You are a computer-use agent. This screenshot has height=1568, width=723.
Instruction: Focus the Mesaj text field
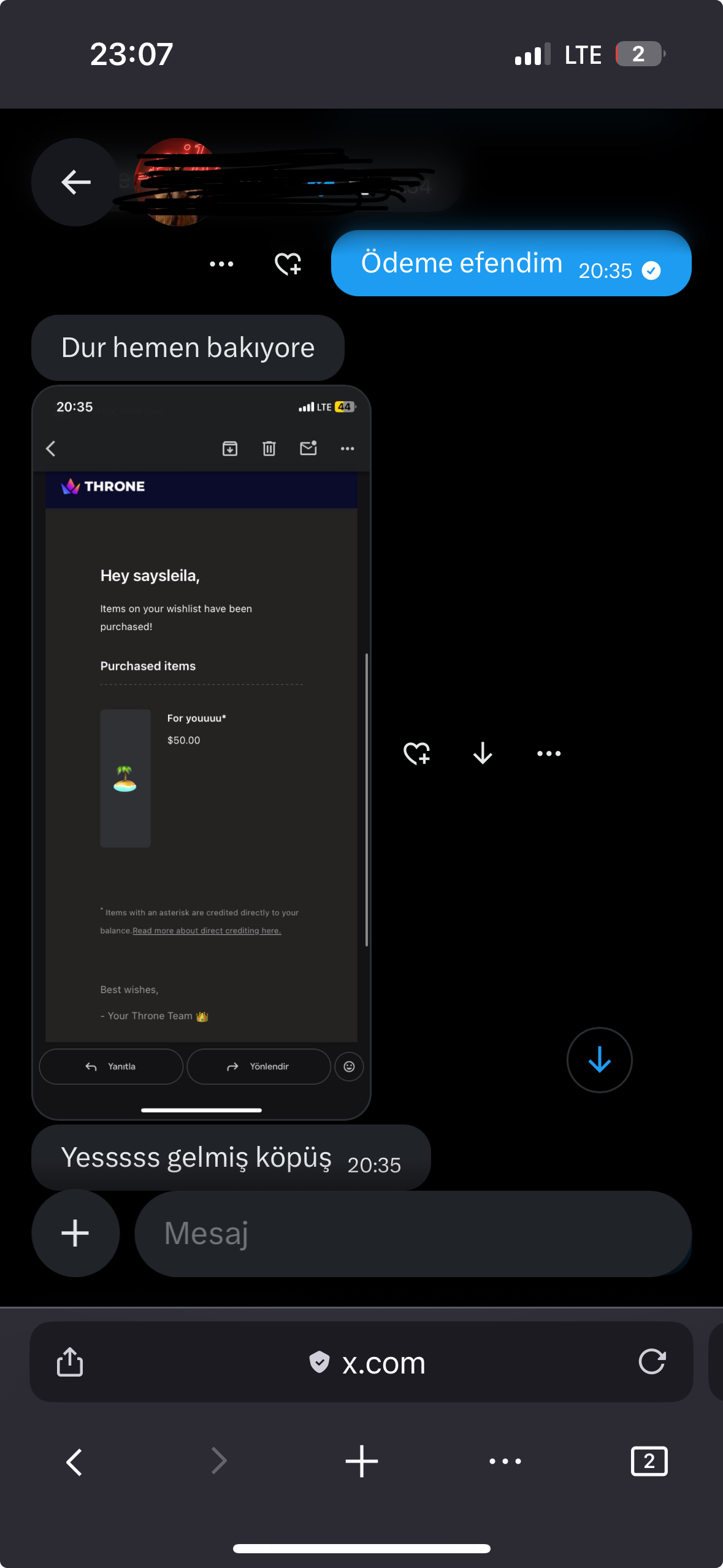[x=413, y=1234]
